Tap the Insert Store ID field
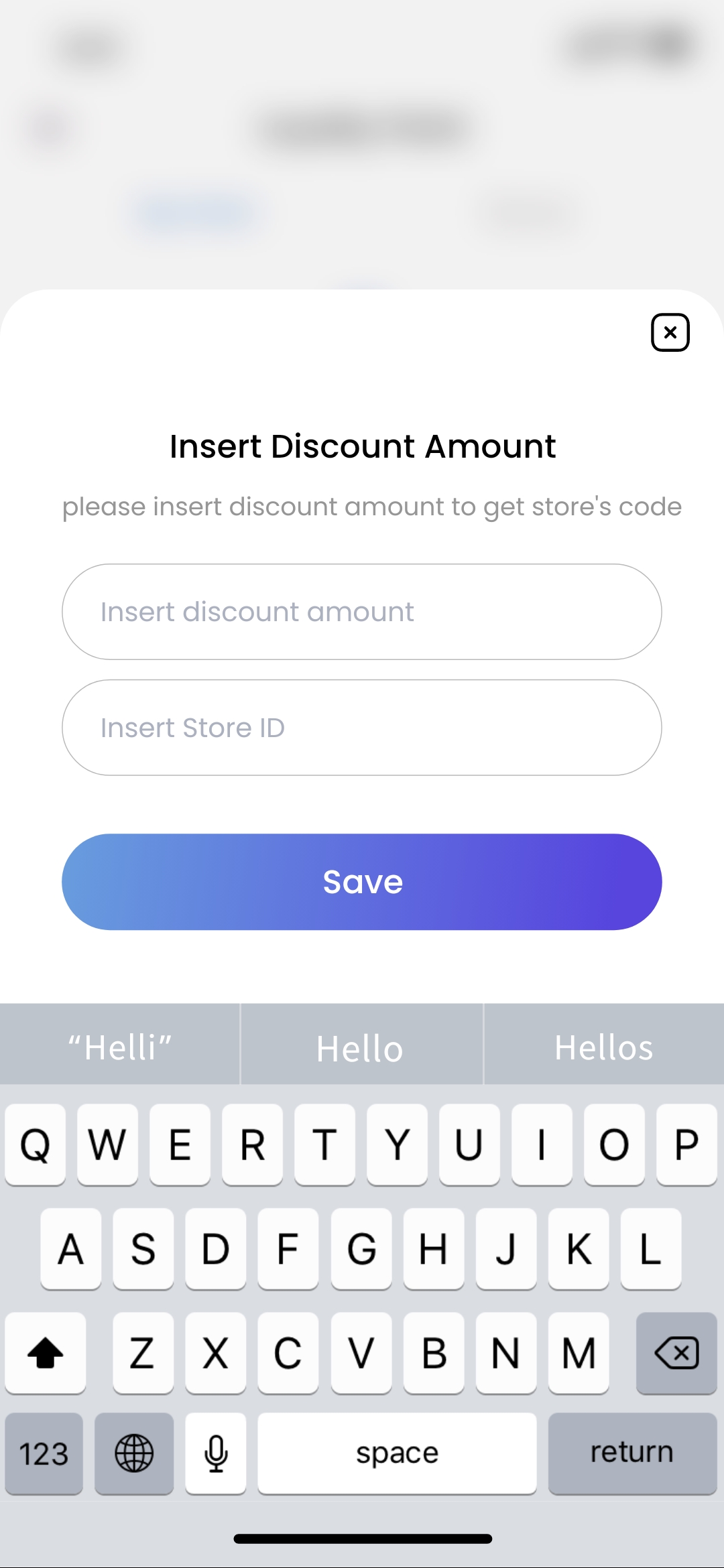This screenshot has width=724, height=1568. 362,728
